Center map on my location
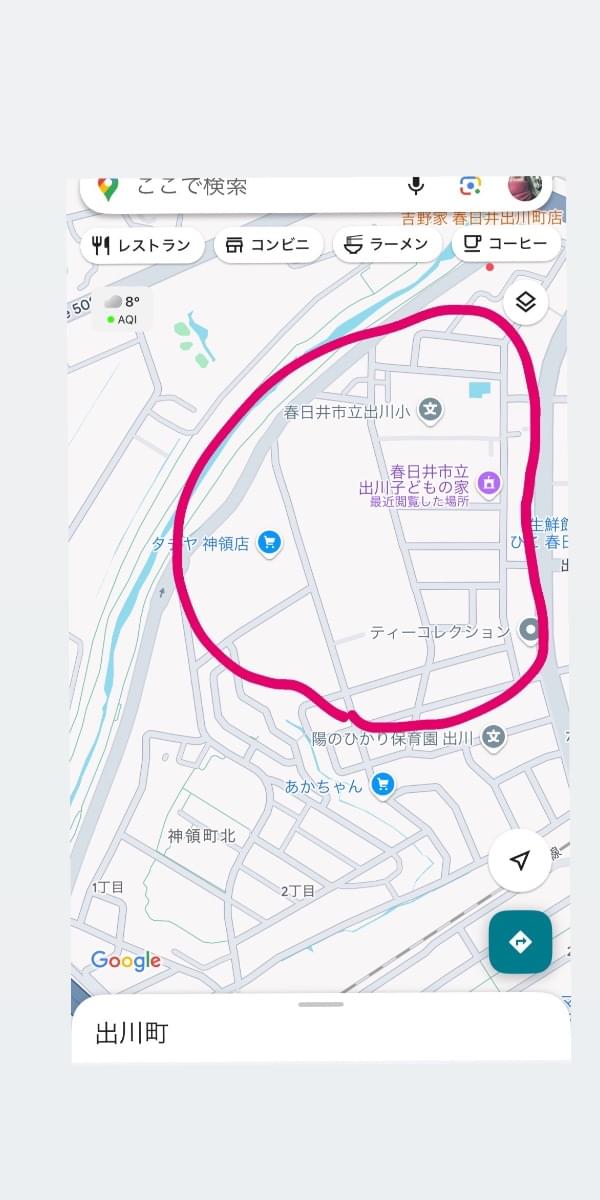Viewport: 600px width, 1200px height. point(520,861)
